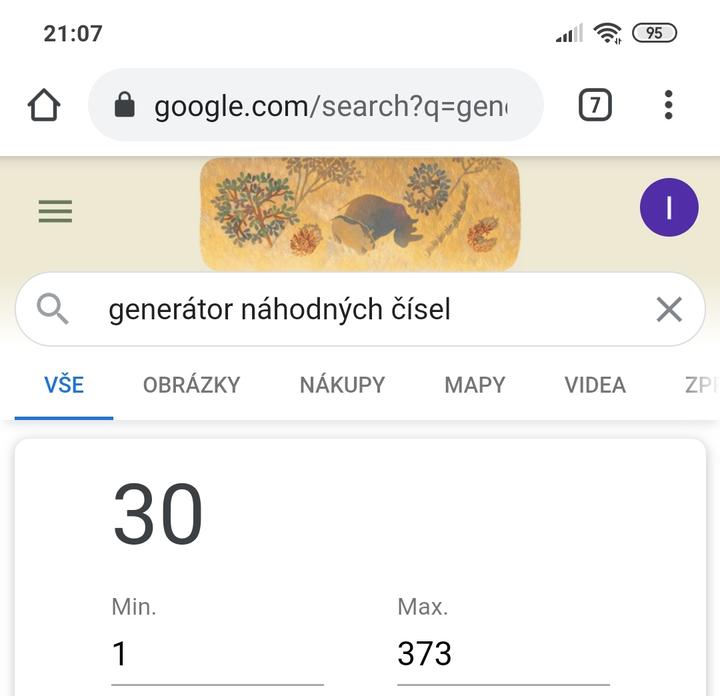Switch to the Mapy tab
The image size is (720, 696).
[x=474, y=385]
